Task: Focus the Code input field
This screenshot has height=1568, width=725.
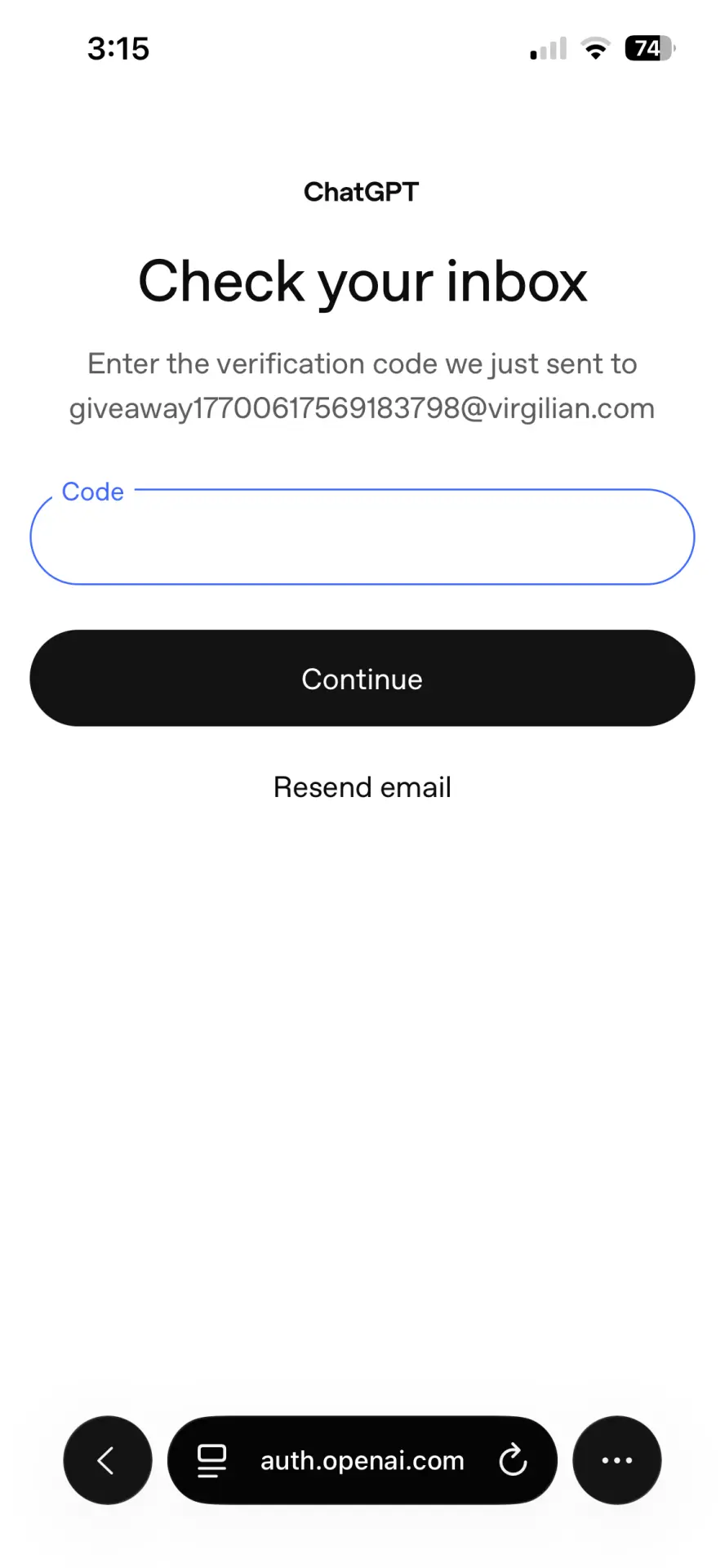Action: 362,537
